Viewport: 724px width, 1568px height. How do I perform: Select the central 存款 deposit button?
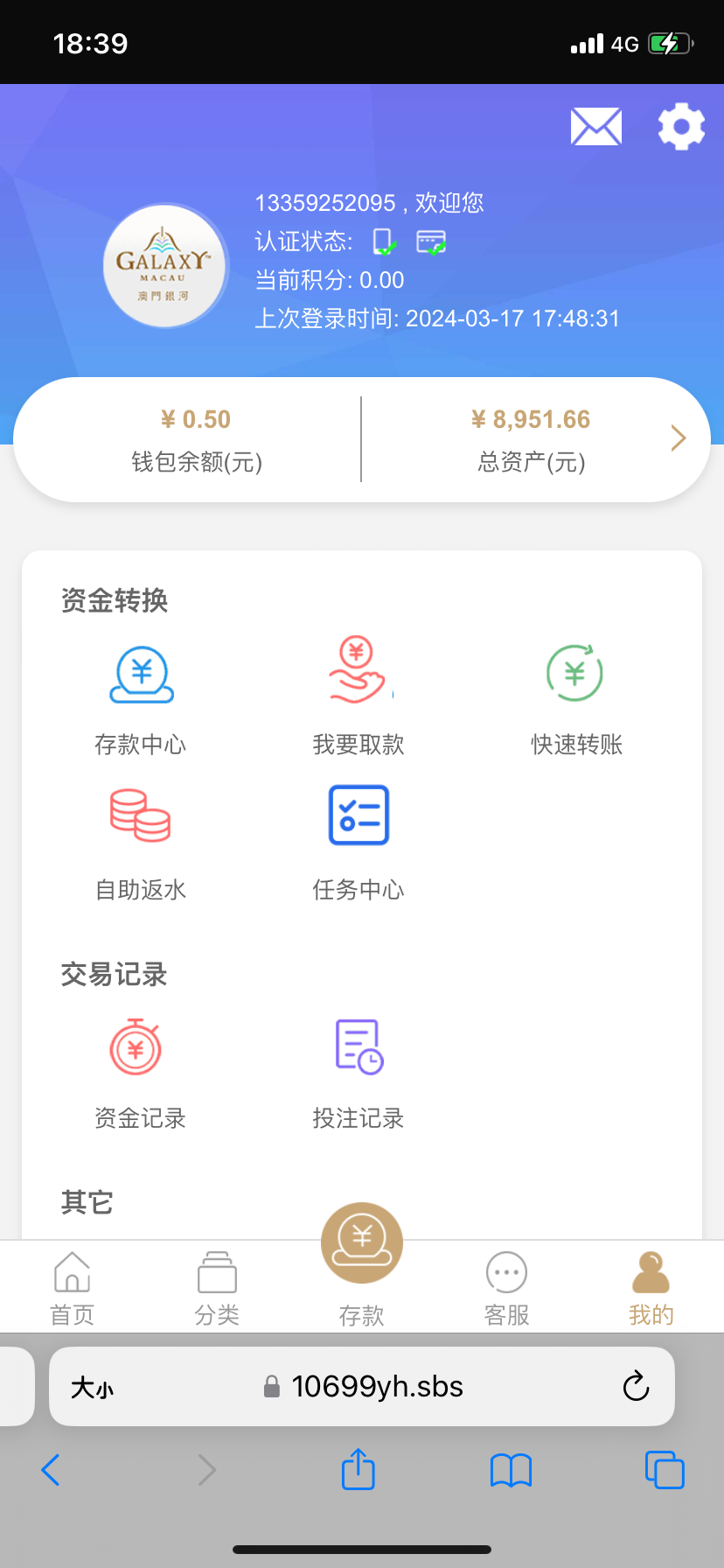pos(361,1242)
